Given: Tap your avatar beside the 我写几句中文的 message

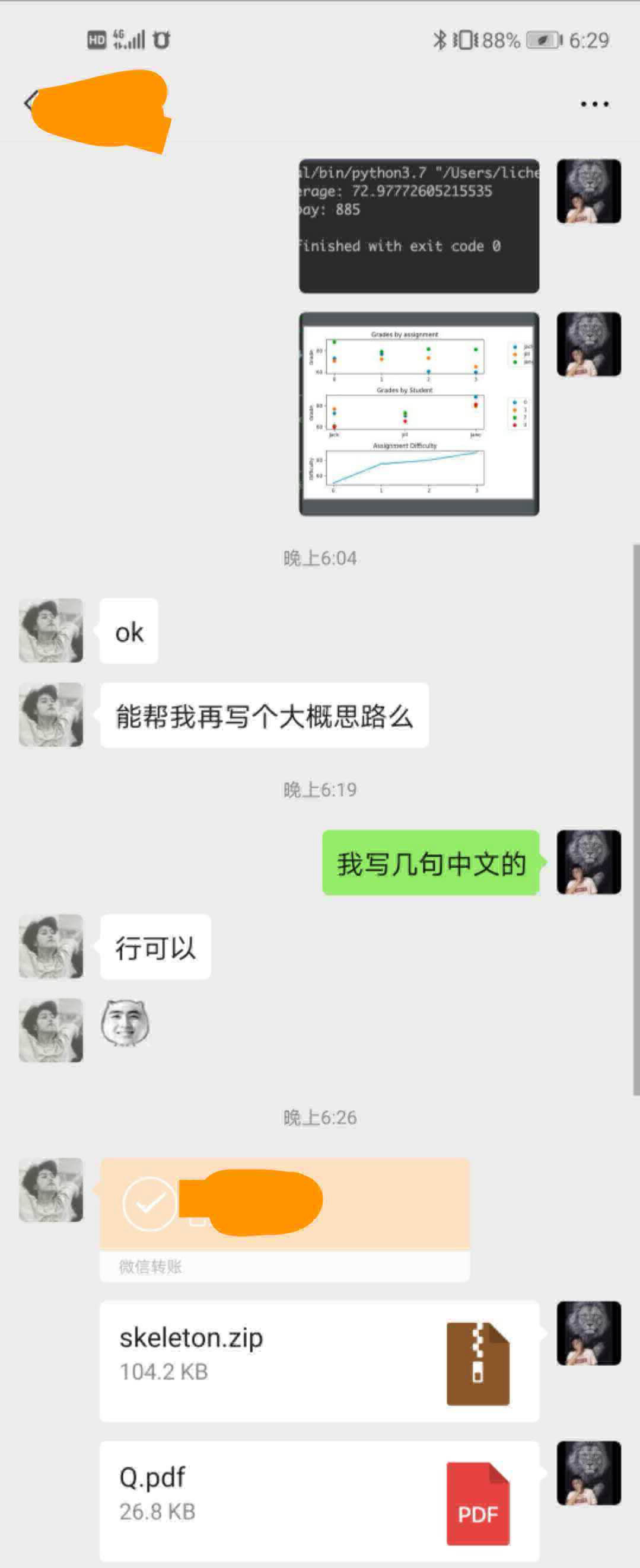Looking at the screenshot, I should coord(588,862).
